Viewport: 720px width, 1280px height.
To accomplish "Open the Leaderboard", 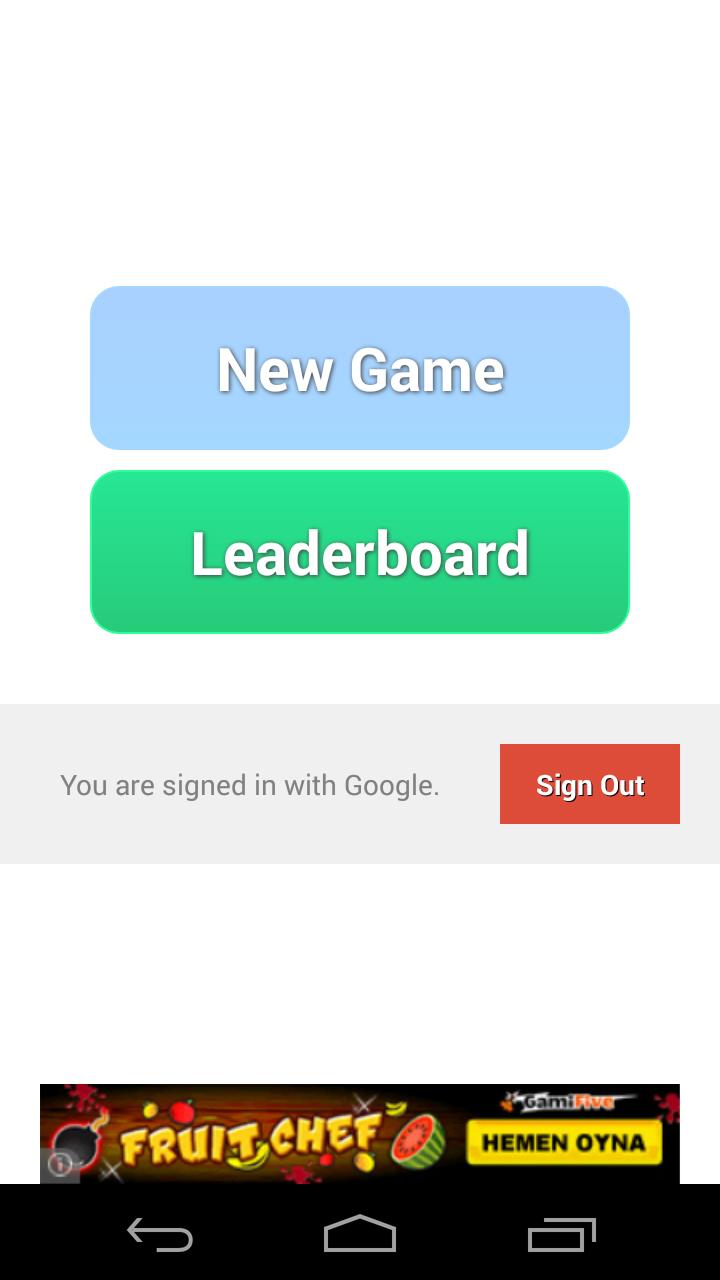I will click(x=360, y=552).
